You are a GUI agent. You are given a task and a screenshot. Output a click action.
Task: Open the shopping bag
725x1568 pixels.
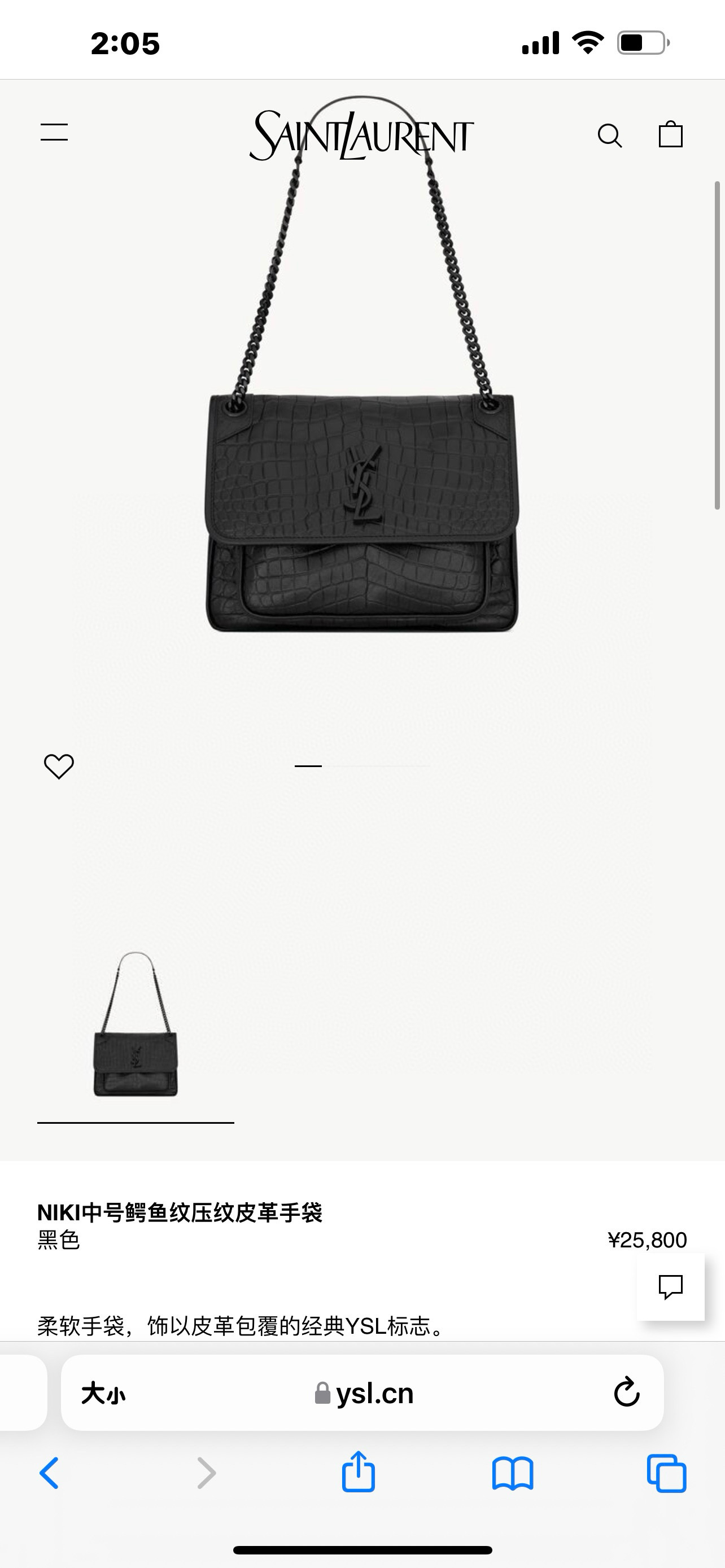click(x=670, y=134)
